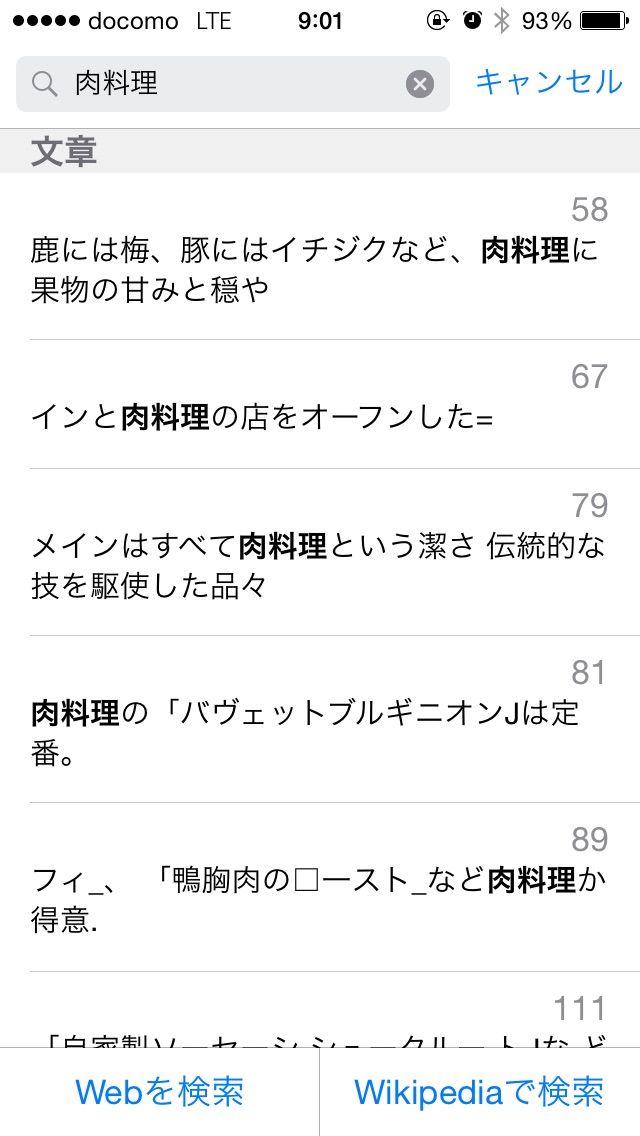Open the result numbered 81 バヴェットブルギニオン
Viewport: 640px width, 1136px height.
(x=320, y=720)
